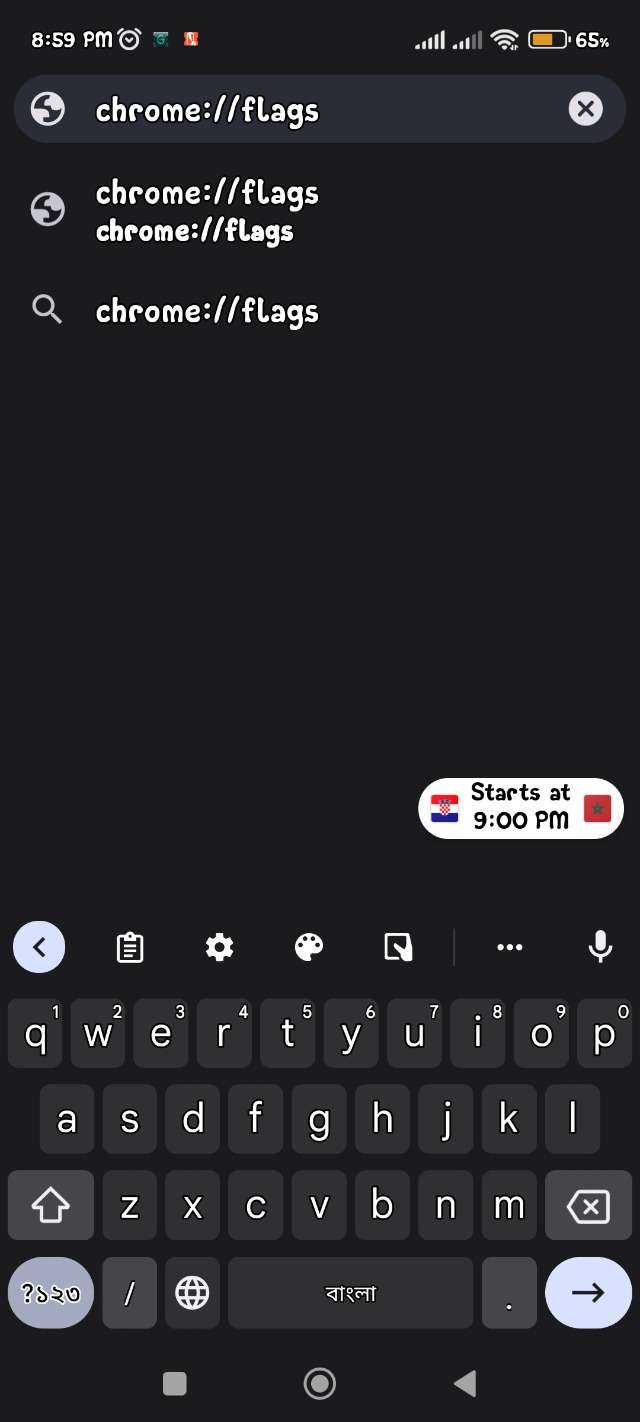Tap the one-handed mode keyboard icon

tap(398, 946)
